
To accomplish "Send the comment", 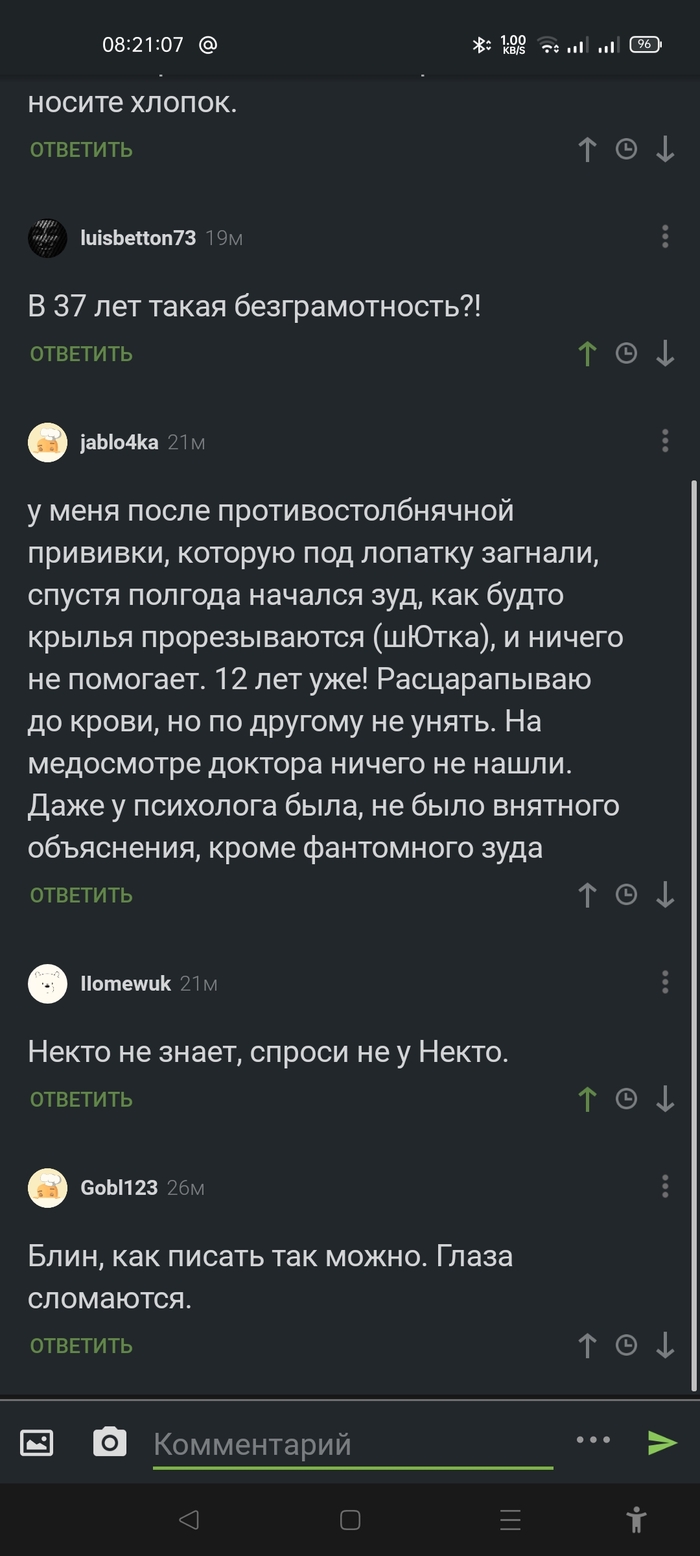I will click(662, 1442).
